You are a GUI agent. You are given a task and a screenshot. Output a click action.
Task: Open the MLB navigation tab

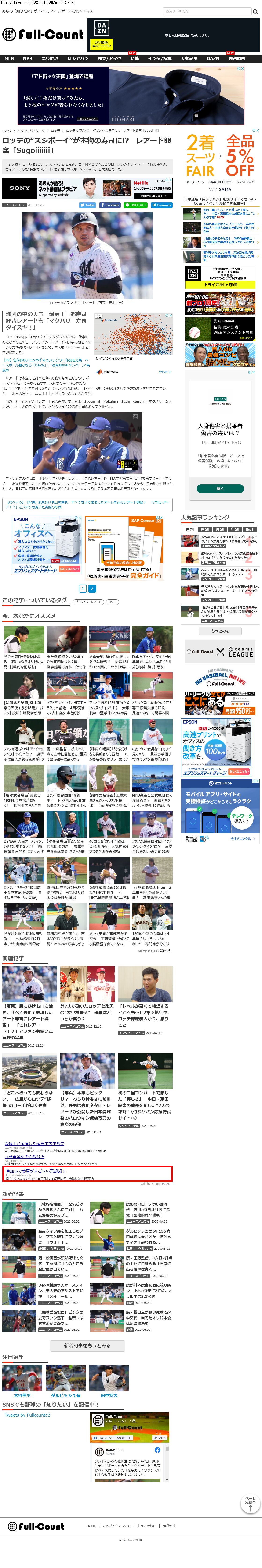click(9, 58)
